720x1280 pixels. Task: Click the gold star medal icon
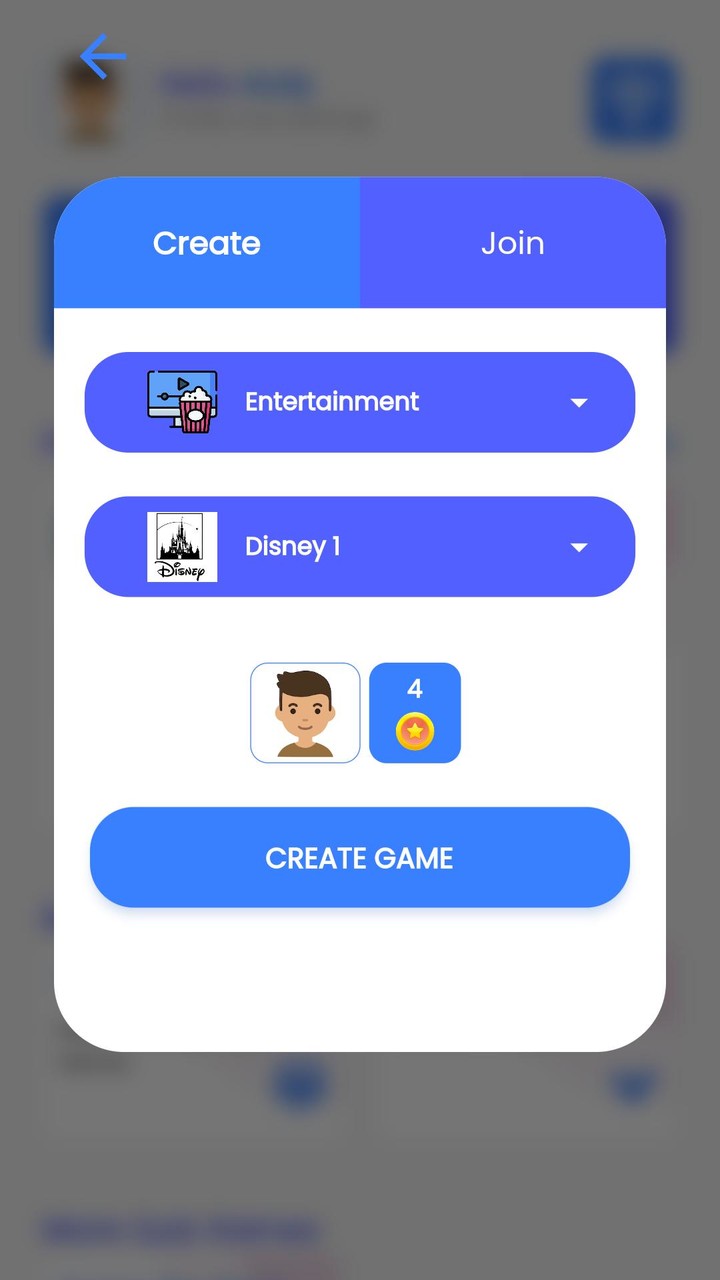(x=415, y=731)
